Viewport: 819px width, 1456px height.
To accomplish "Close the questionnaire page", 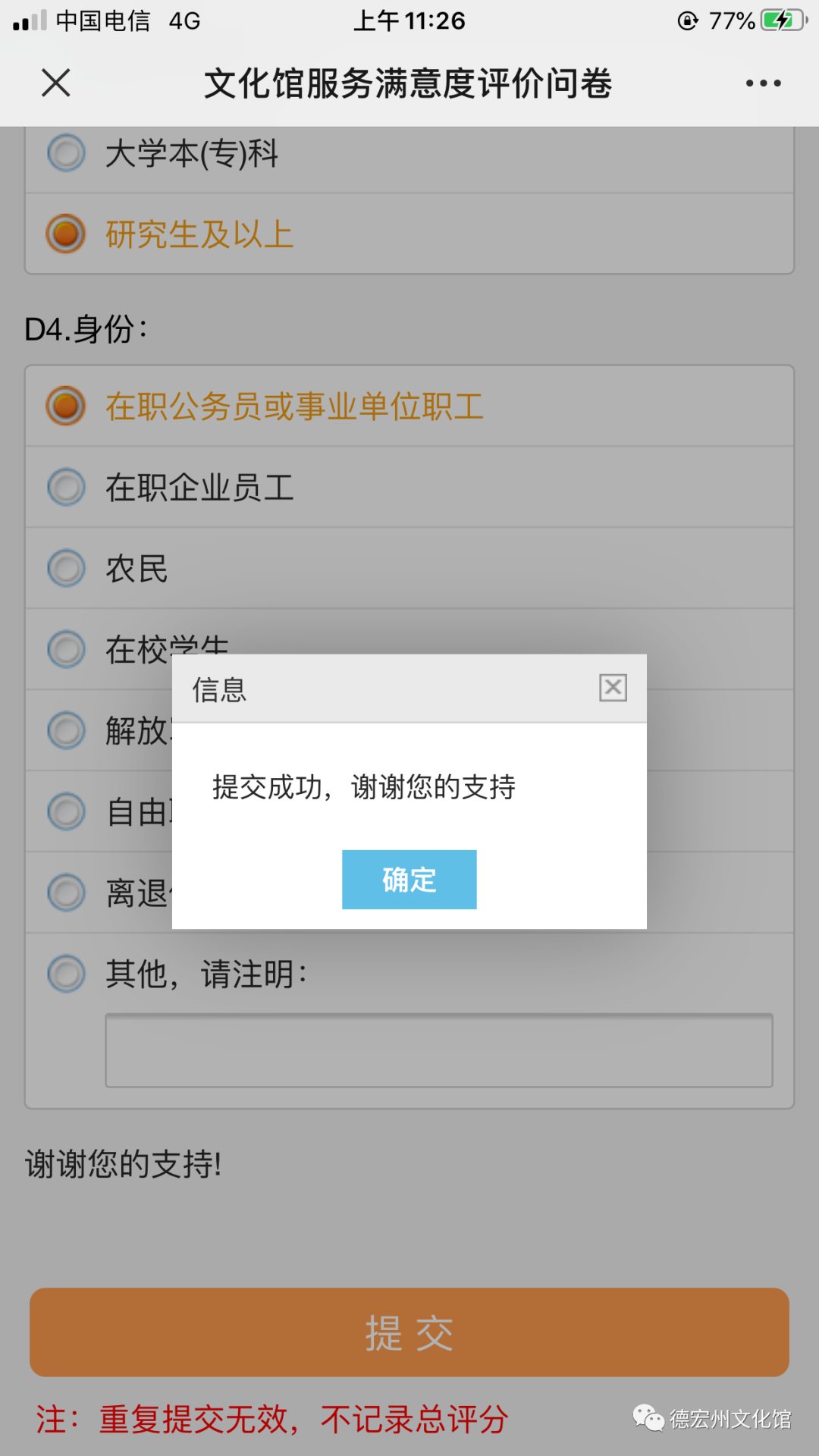I will point(56,83).
